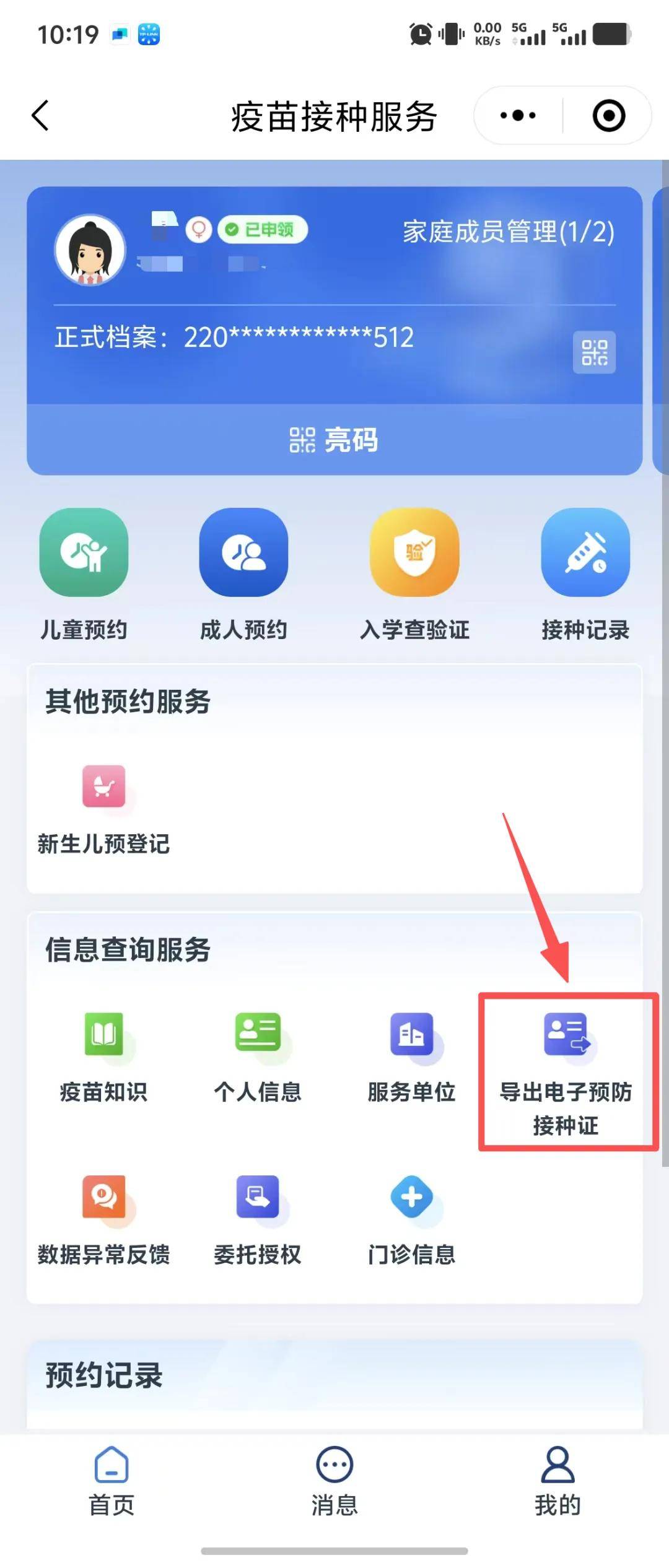Screen dimensions: 669x1568
Task: Open 疫苗知识 vaccine knowledge
Action: coord(104,1056)
